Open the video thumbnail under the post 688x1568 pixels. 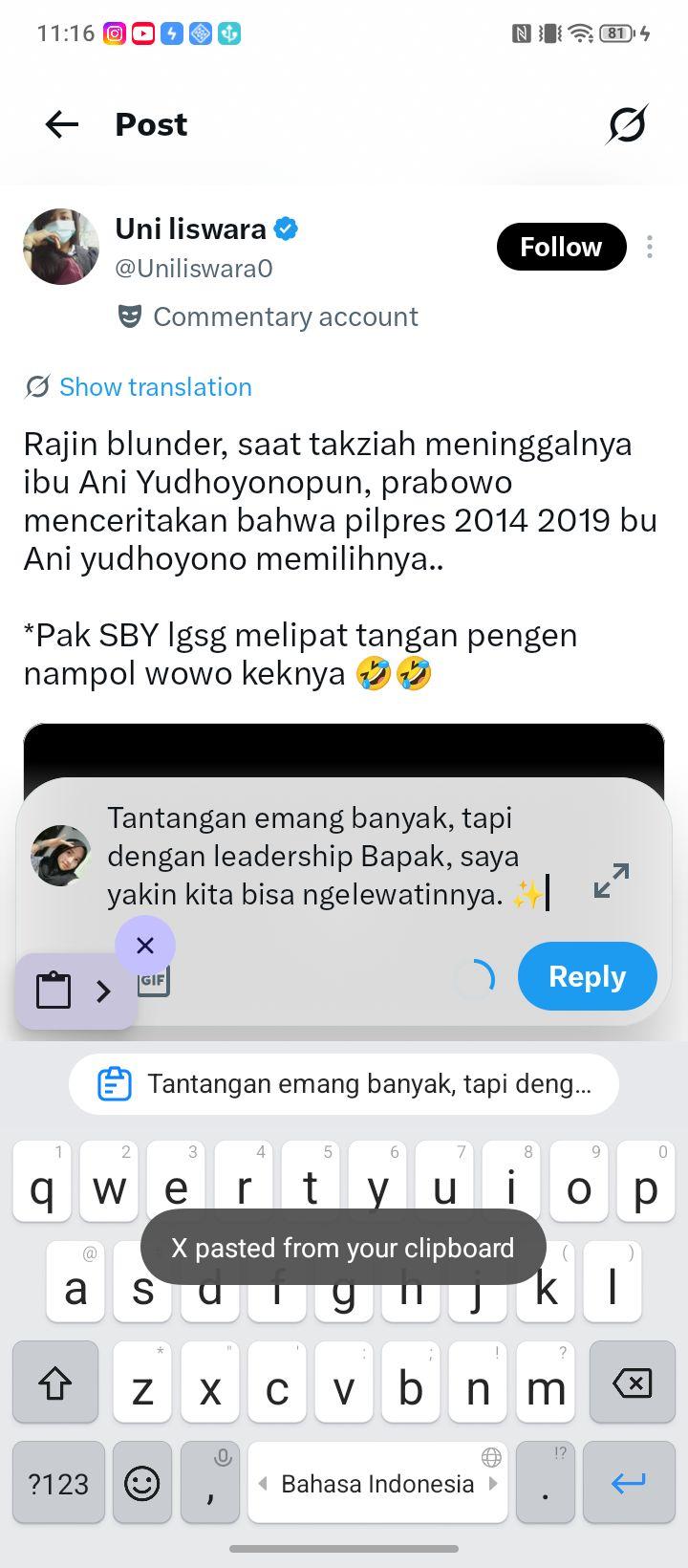click(344, 751)
